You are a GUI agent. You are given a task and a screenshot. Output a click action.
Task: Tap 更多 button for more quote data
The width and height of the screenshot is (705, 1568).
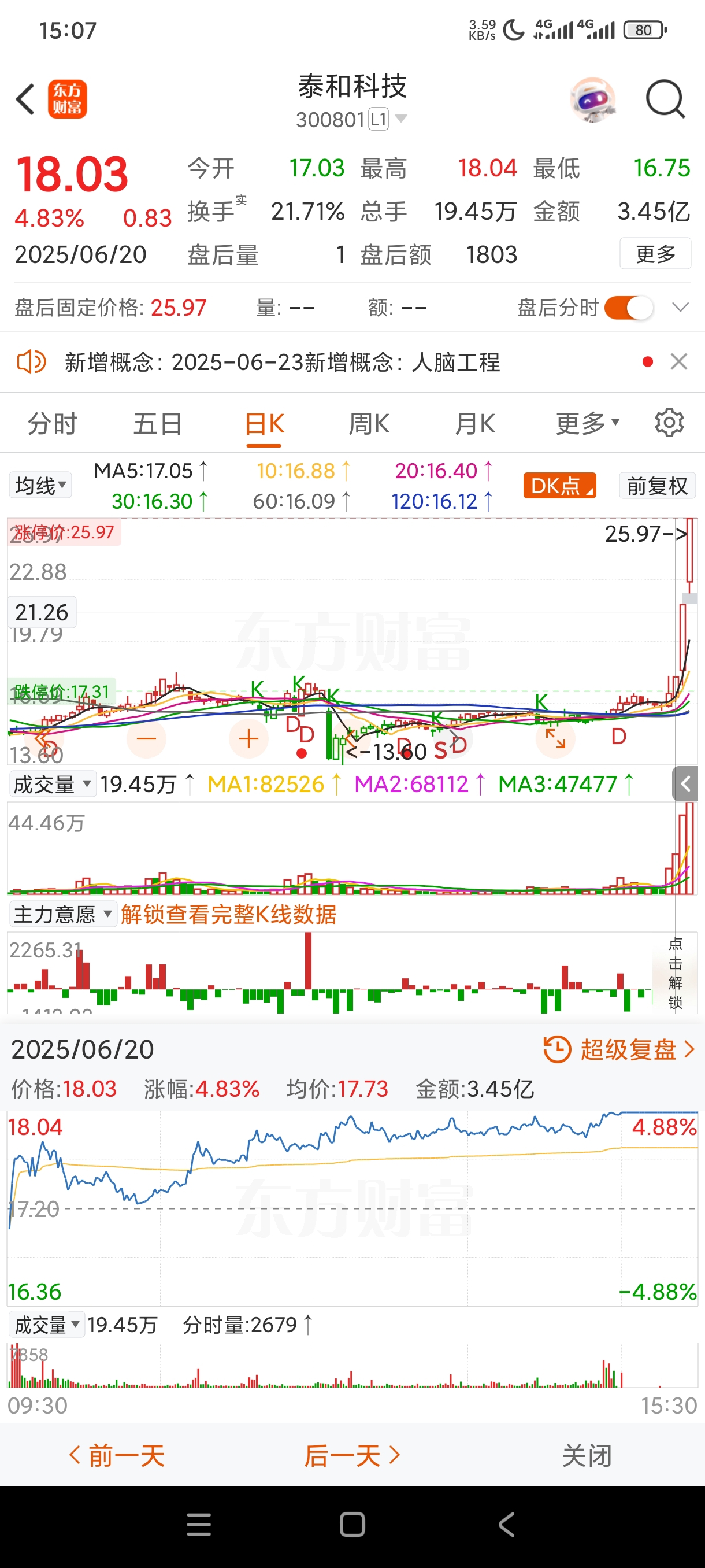click(x=655, y=254)
